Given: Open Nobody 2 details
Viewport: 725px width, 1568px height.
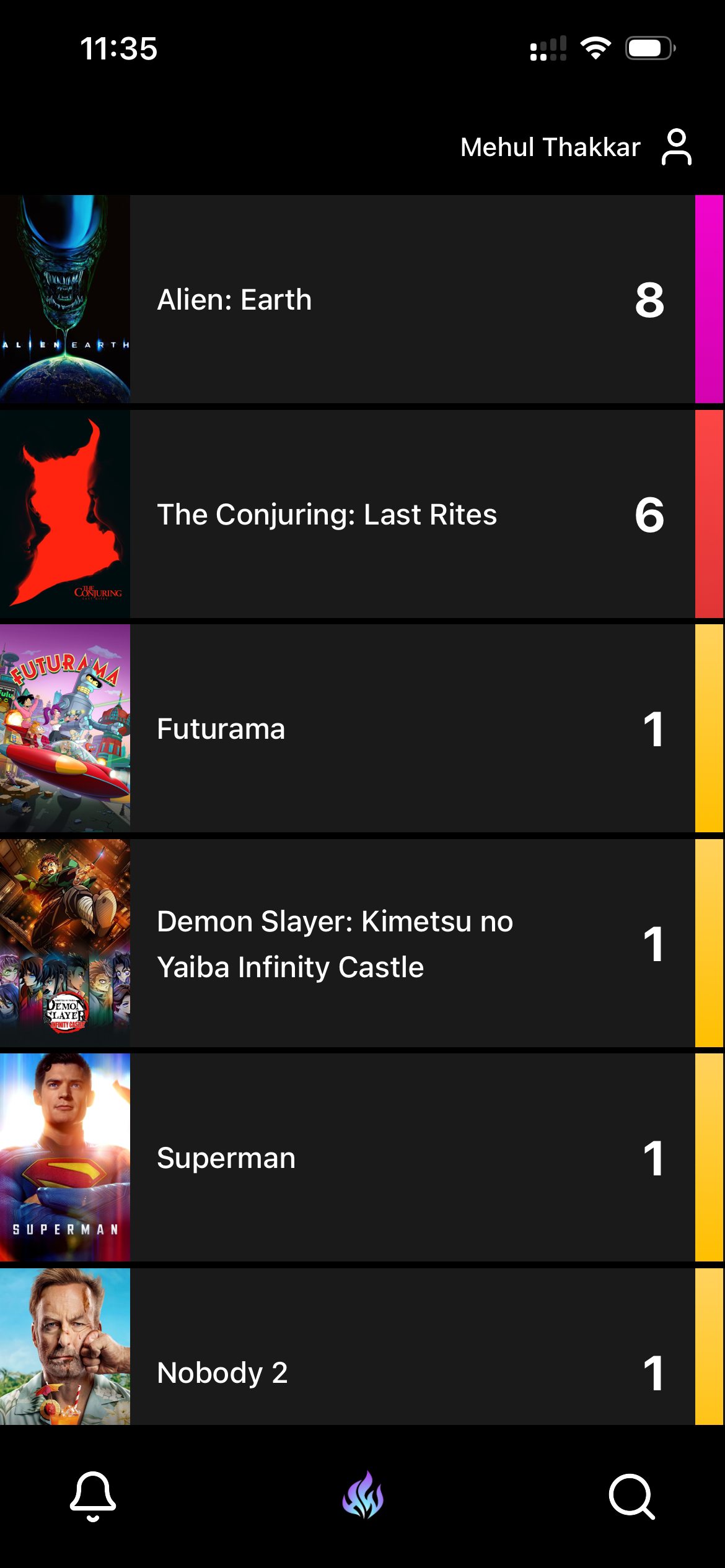Looking at the screenshot, I should tap(362, 1346).
